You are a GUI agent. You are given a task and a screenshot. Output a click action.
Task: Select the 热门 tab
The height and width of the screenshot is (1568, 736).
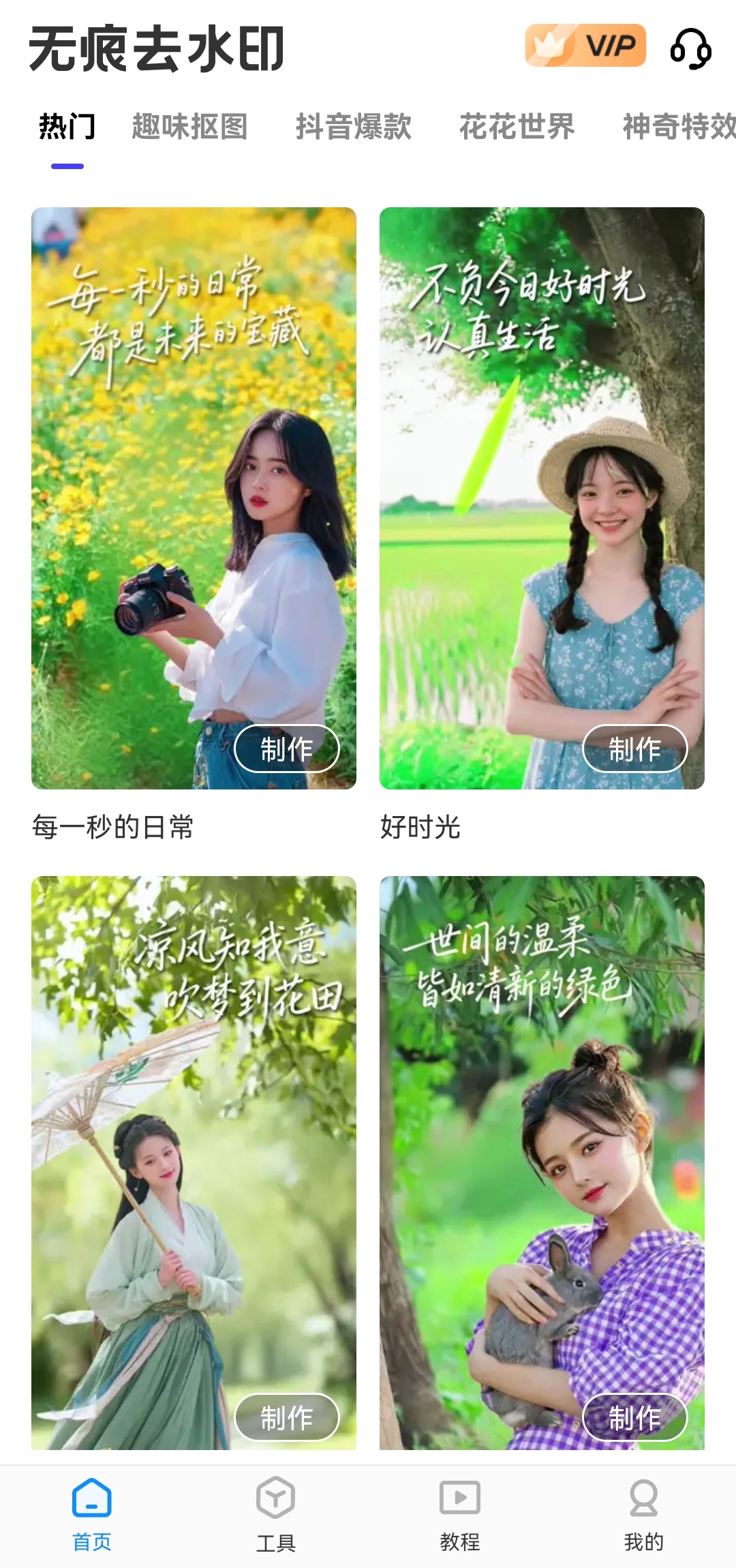pyautogui.click(x=67, y=127)
